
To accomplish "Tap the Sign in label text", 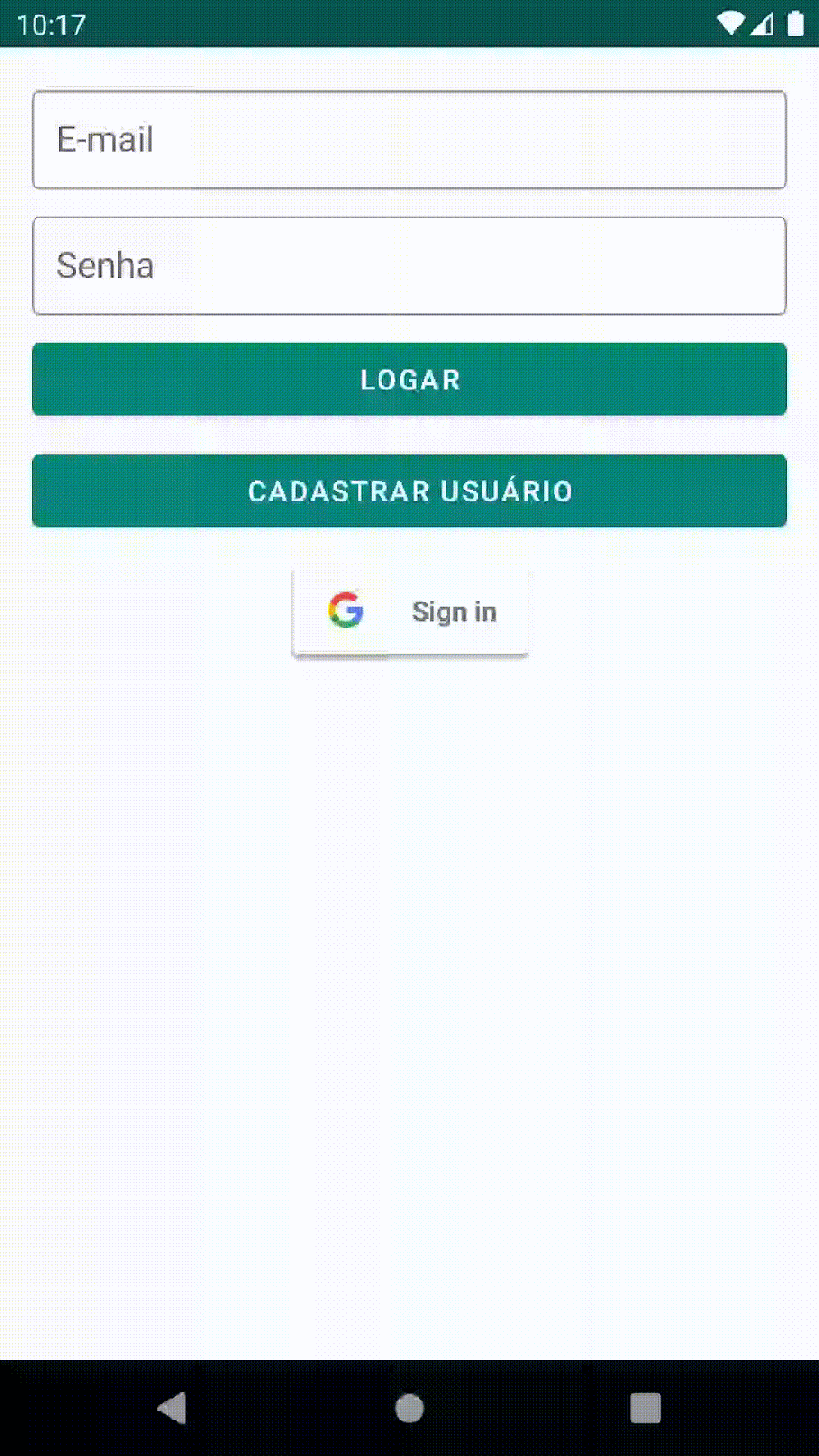I will (454, 612).
